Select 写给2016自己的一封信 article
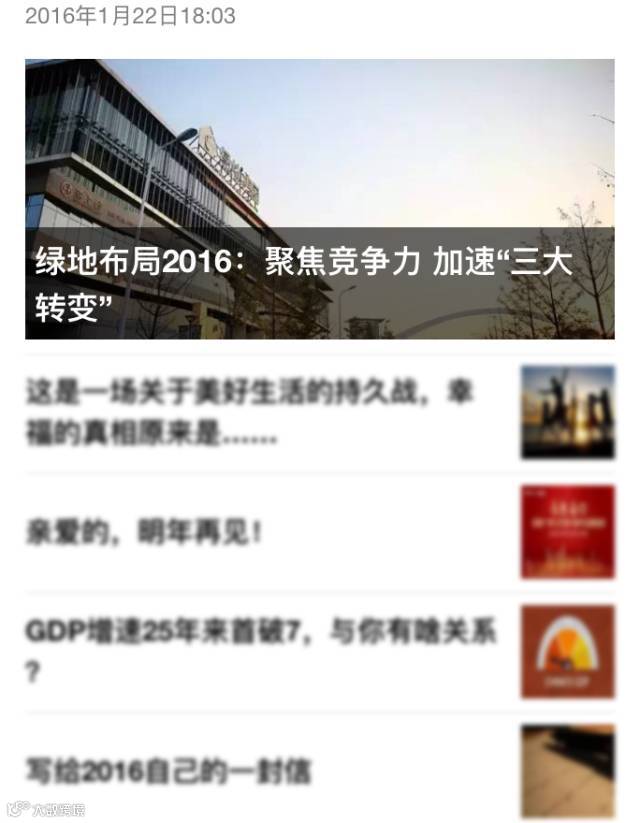This screenshot has height=823, width=640. (168, 771)
